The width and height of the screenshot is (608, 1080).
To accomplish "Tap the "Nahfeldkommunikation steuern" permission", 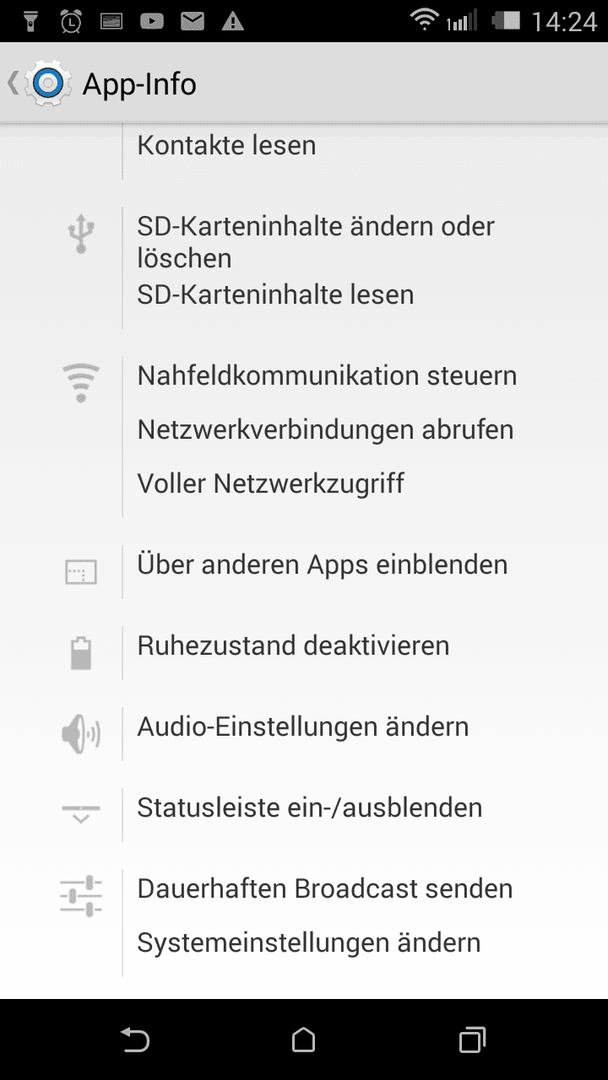I will (x=327, y=376).
